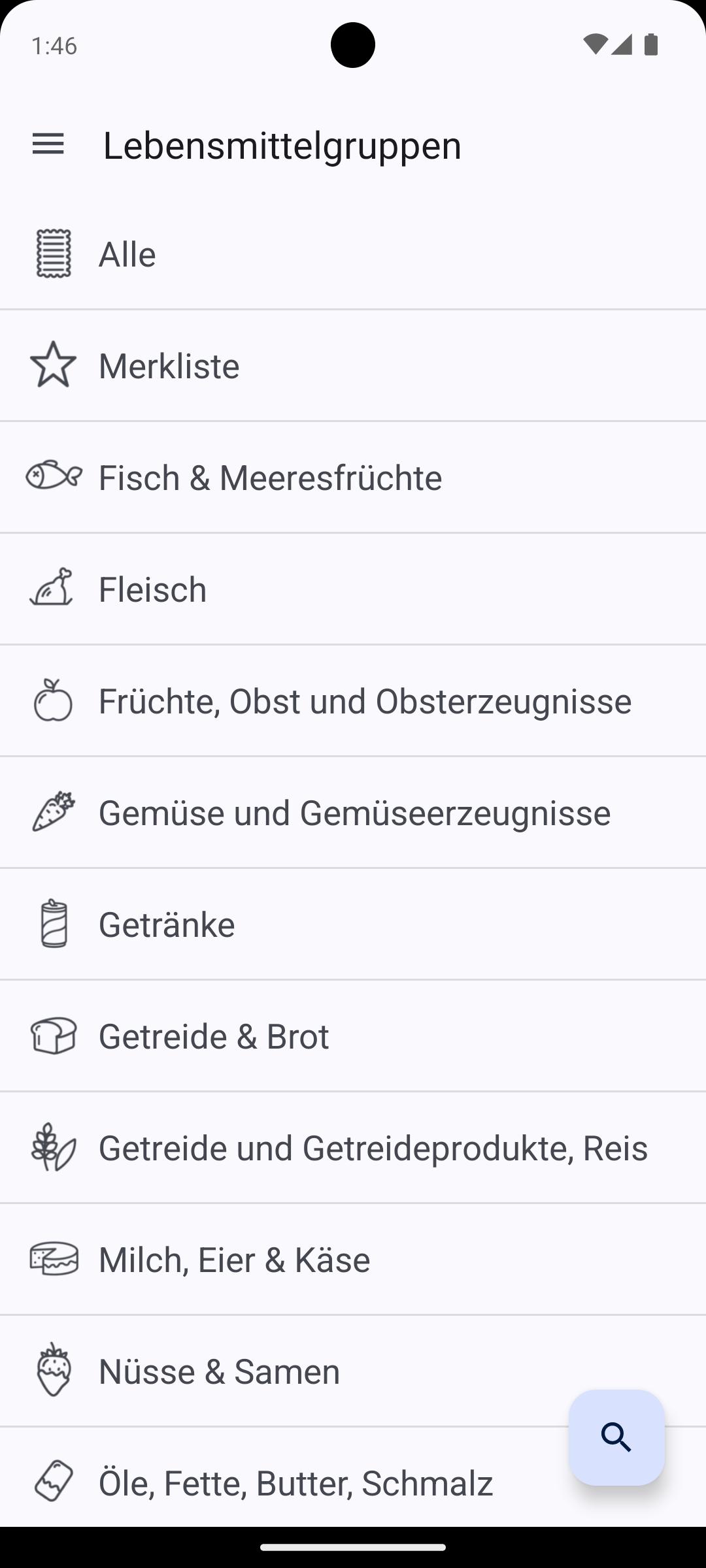Open Gemüse und Gemüseerzeugnisse
706x1568 pixels.
click(x=353, y=813)
